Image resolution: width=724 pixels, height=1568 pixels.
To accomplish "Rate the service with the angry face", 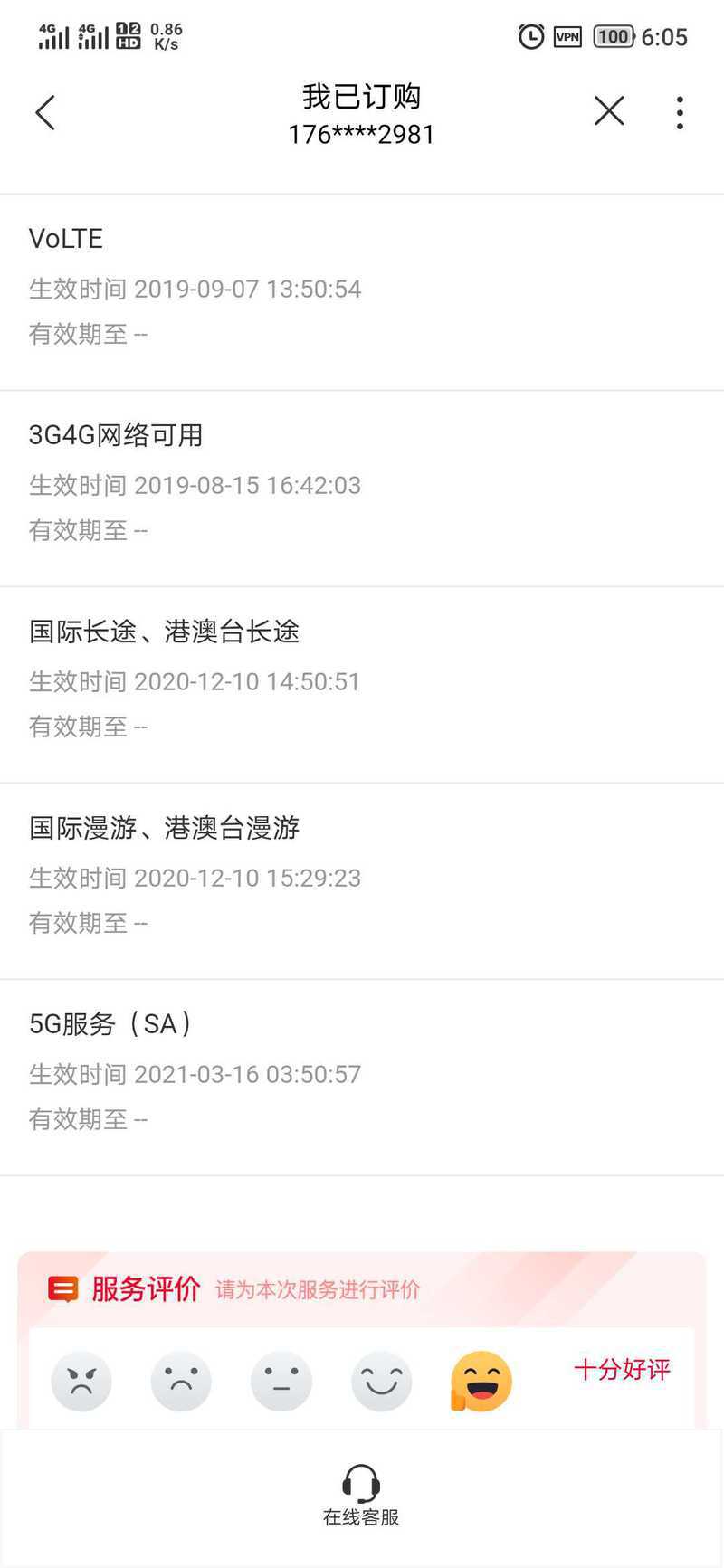I will [x=81, y=1382].
